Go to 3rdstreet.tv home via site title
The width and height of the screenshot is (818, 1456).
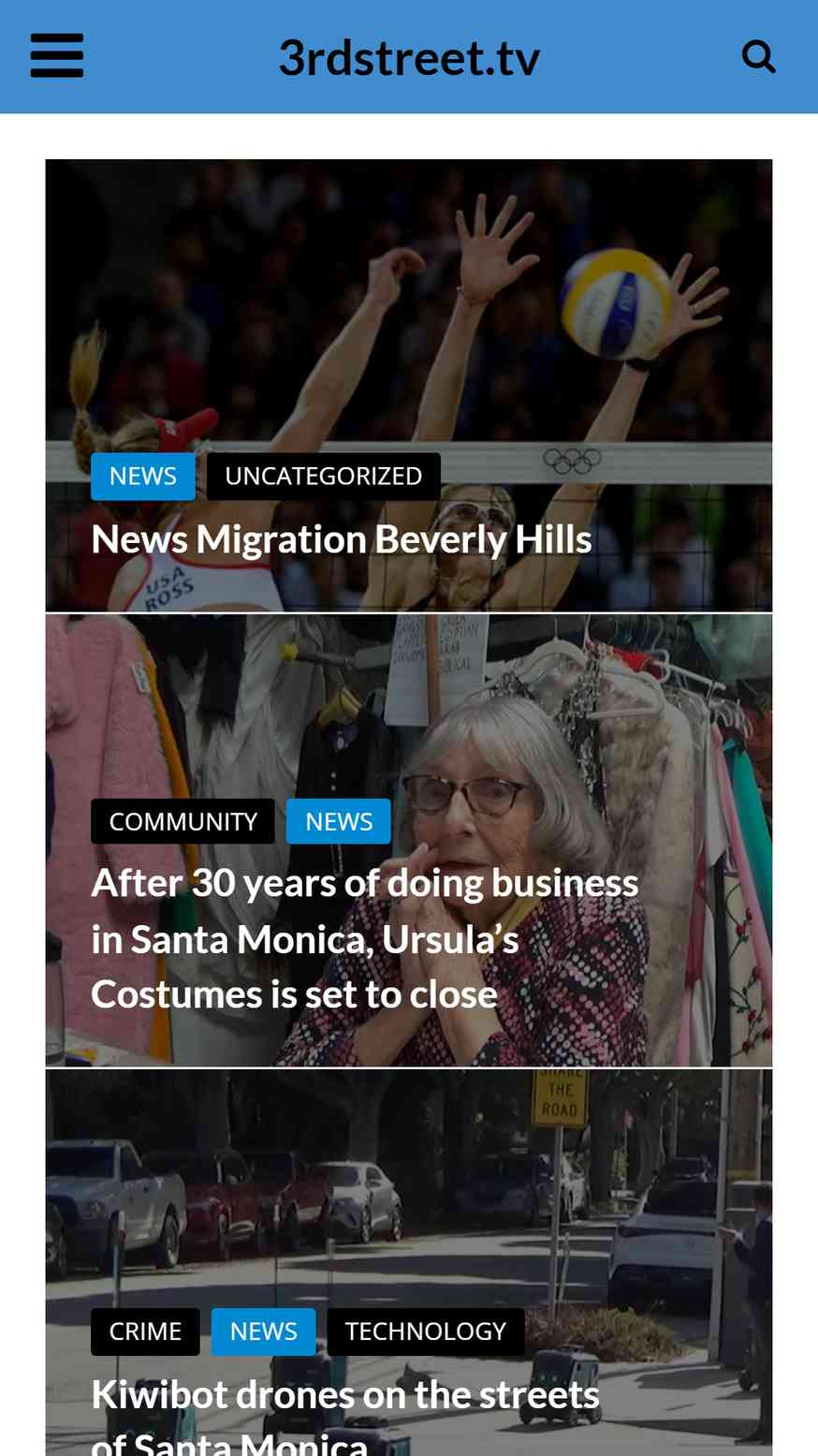[x=409, y=57]
